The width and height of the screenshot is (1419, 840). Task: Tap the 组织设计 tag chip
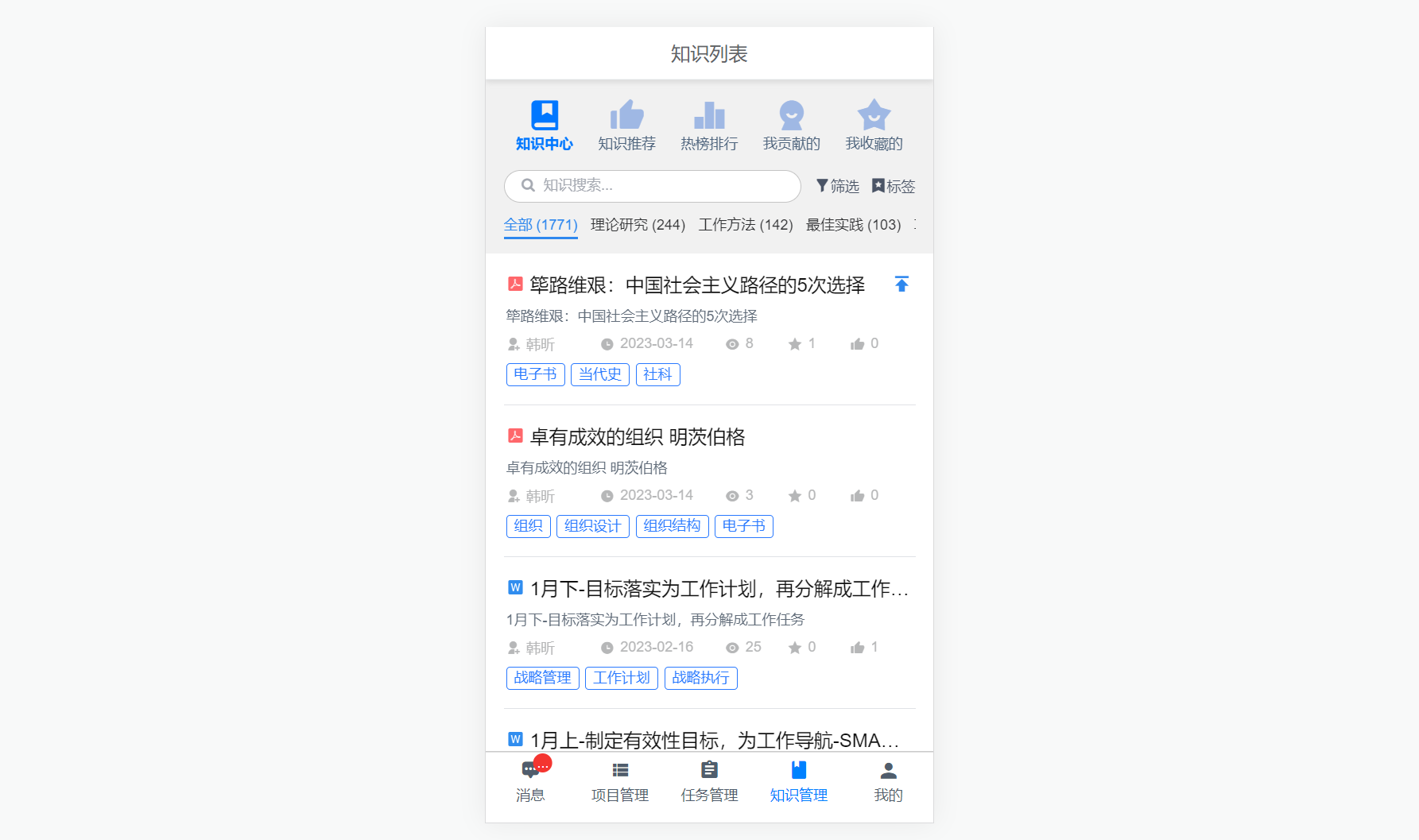click(x=593, y=526)
